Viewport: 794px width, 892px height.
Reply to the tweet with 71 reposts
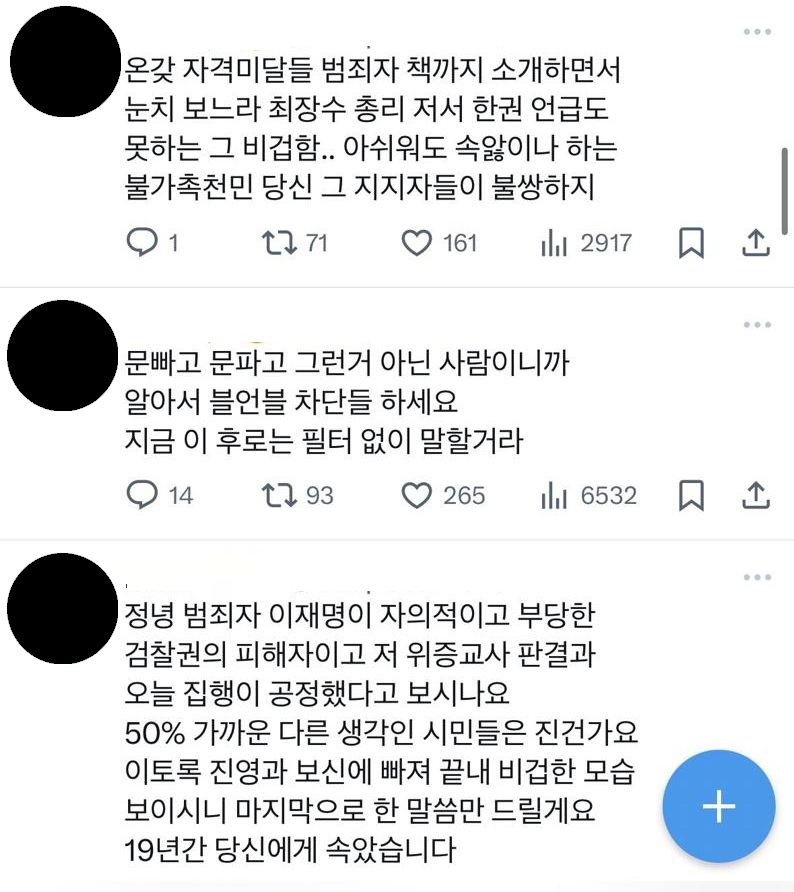coord(143,243)
